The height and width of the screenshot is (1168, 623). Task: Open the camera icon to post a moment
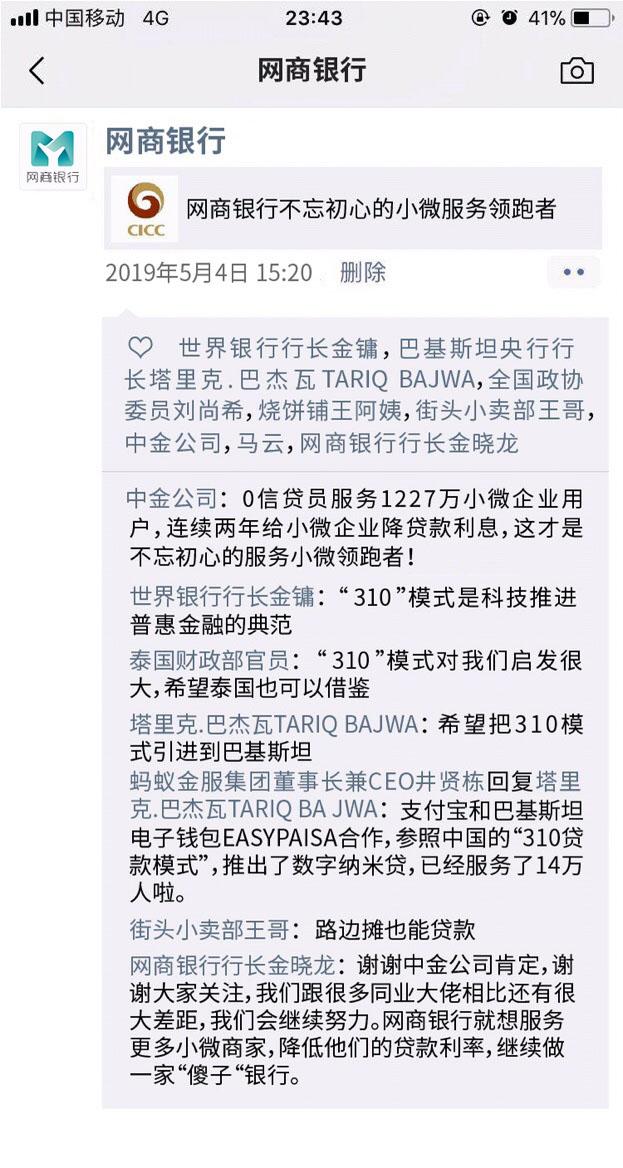(576, 71)
